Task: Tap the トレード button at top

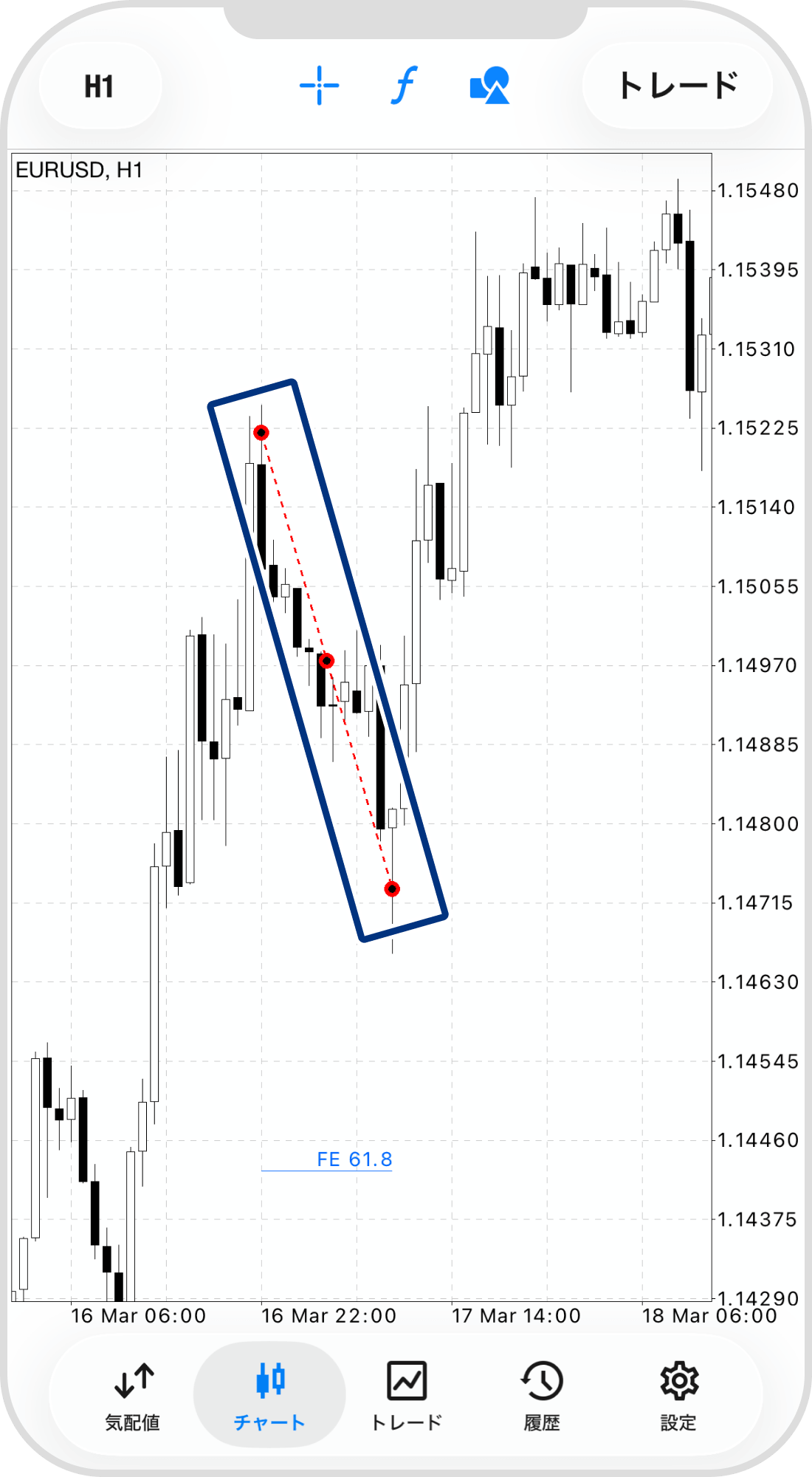Action: pyautogui.click(x=678, y=86)
